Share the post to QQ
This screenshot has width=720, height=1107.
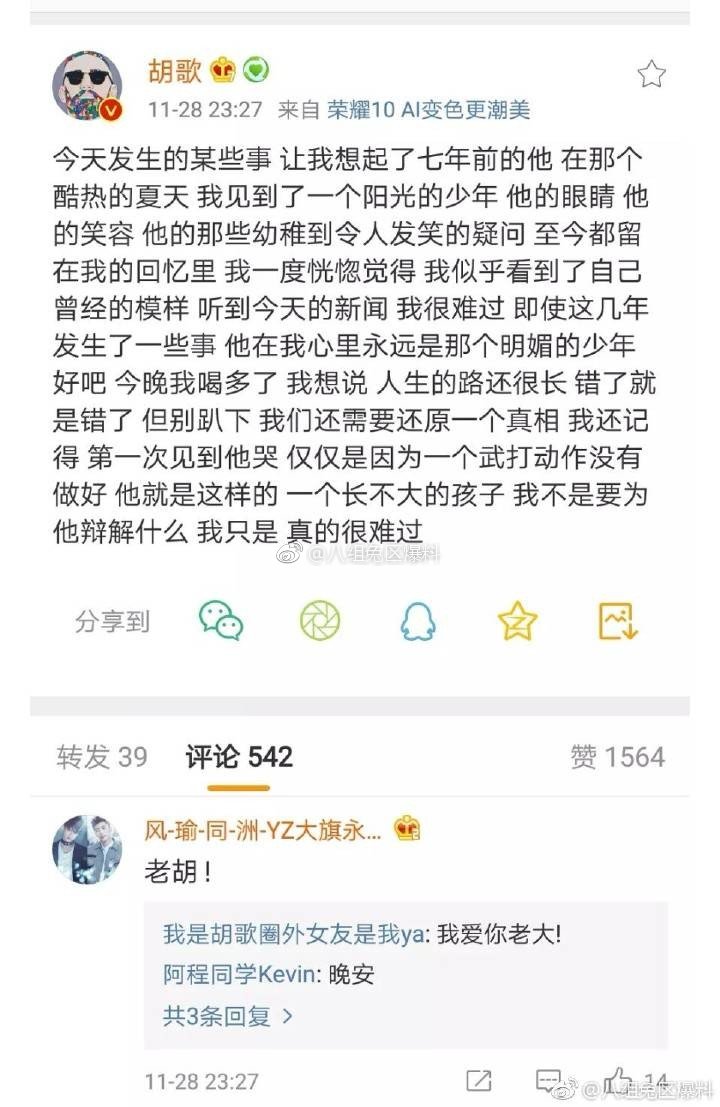418,621
